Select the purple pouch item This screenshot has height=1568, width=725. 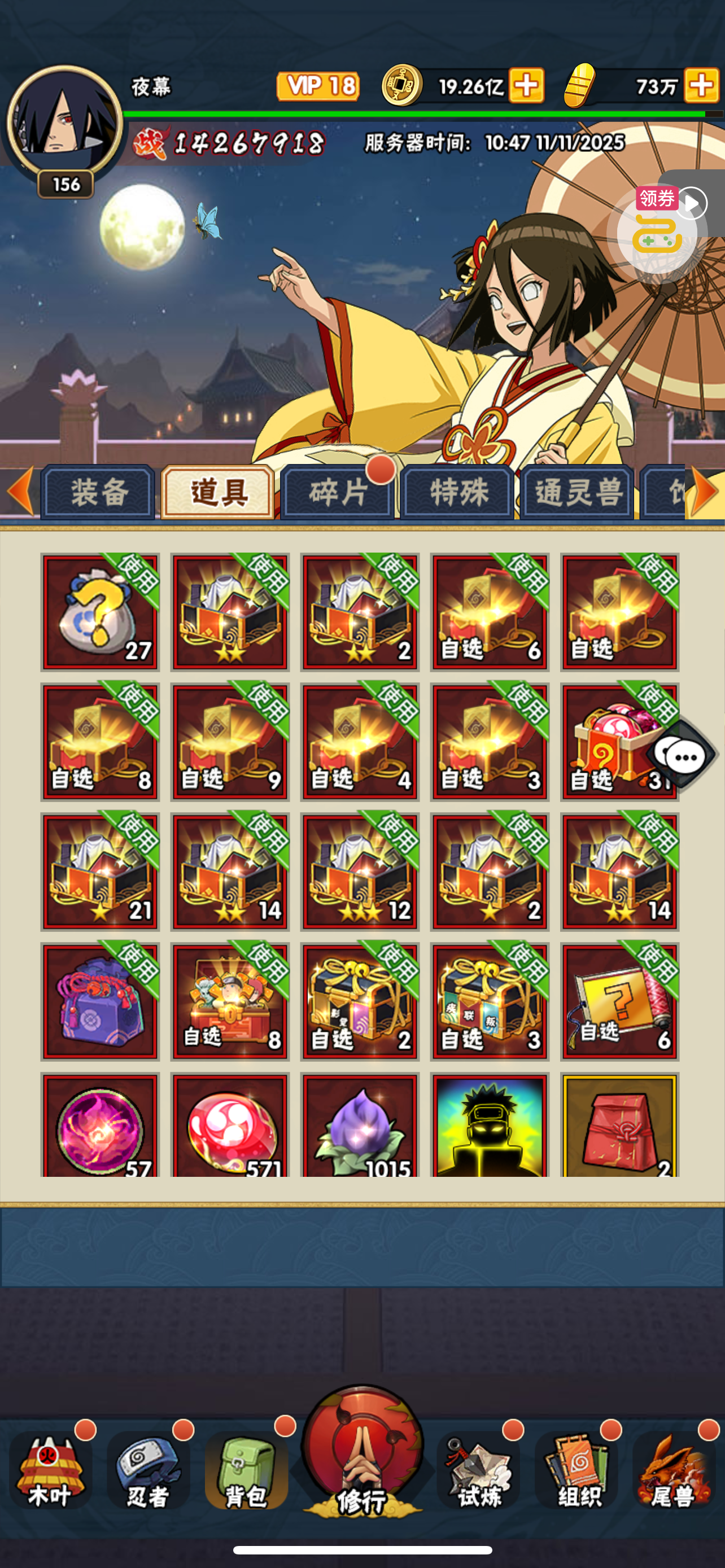point(100,1002)
